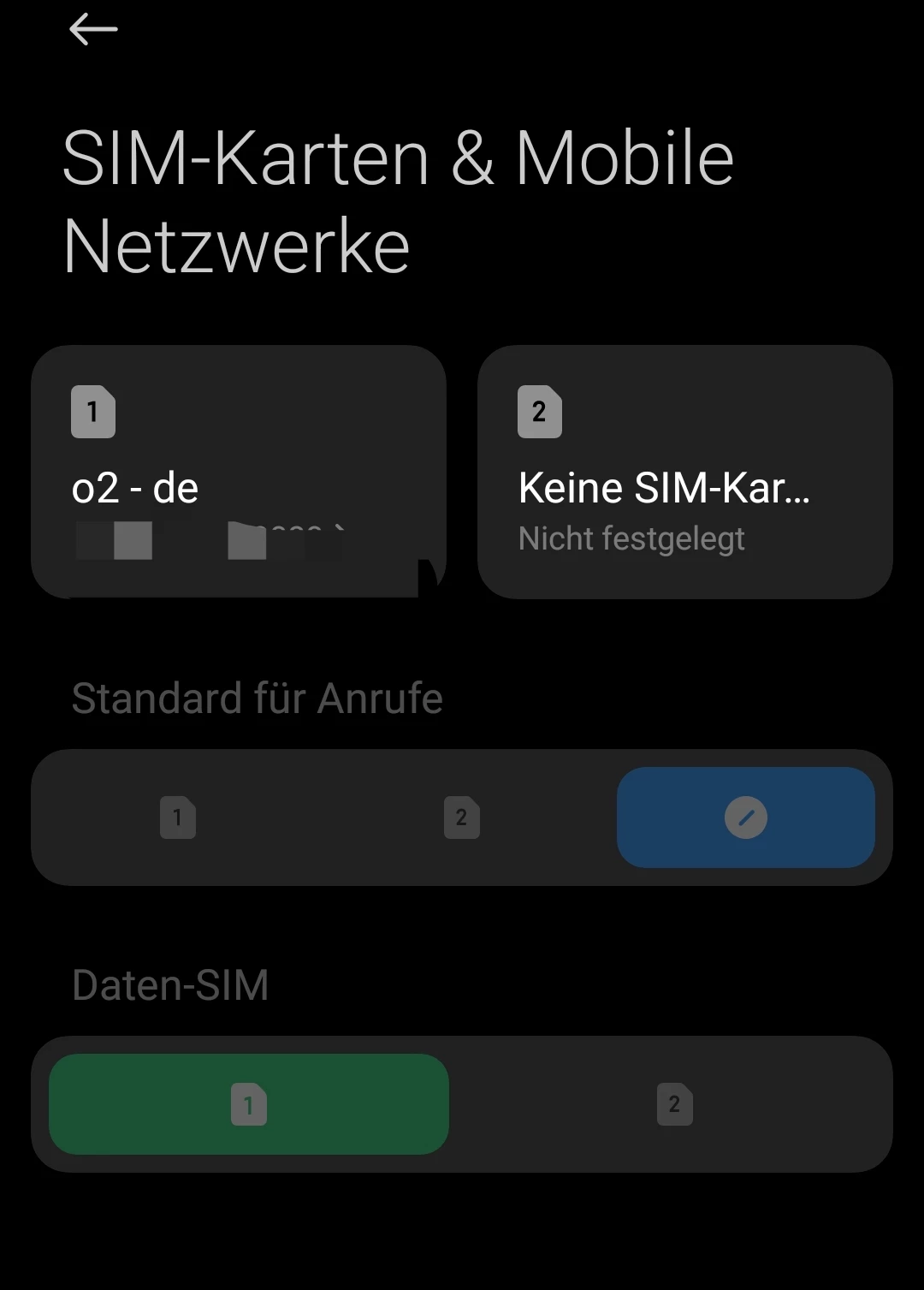Choose the ask-every-time option for Anrufe

coord(745,817)
